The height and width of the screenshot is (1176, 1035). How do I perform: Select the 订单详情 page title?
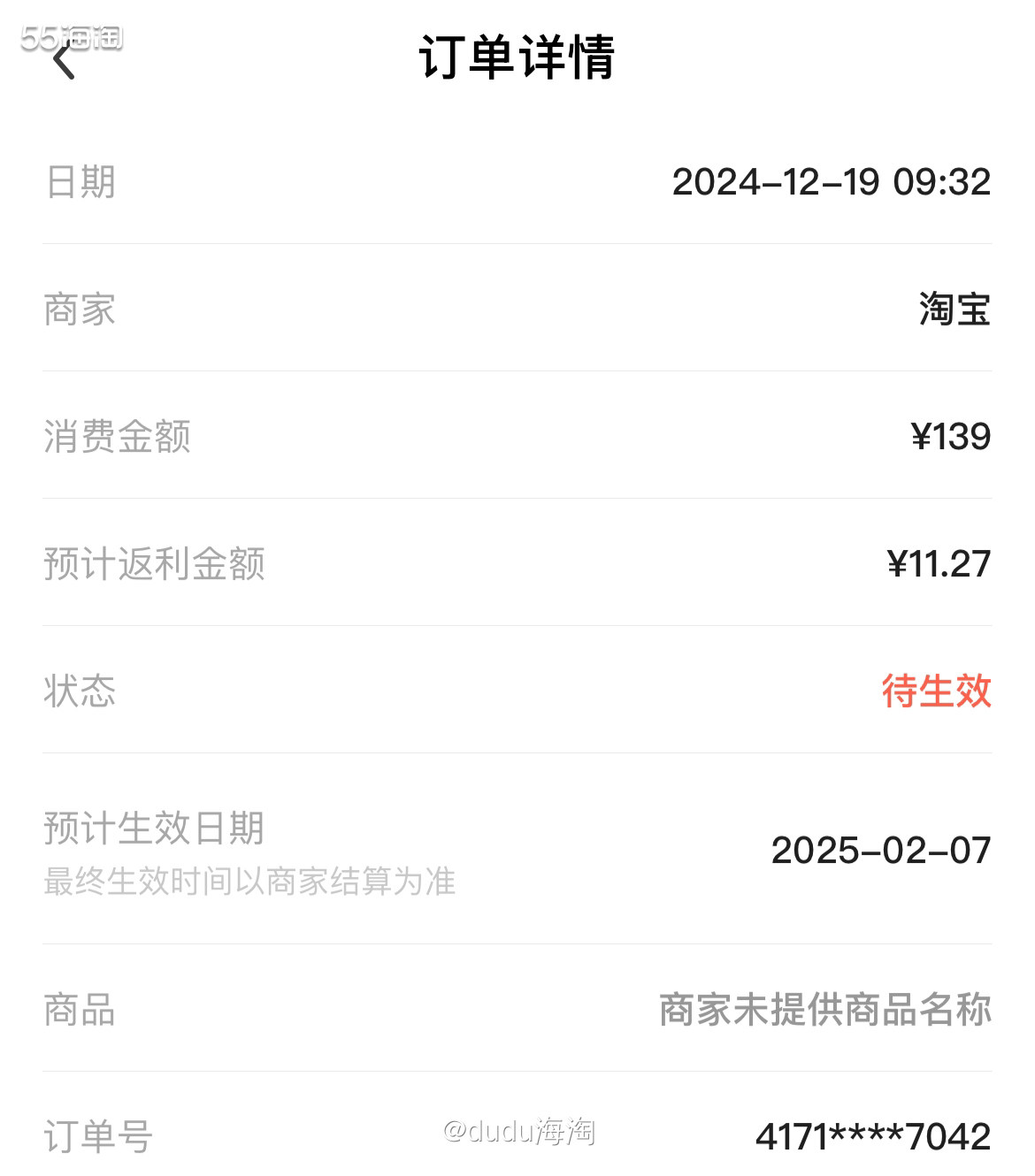point(517,59)
